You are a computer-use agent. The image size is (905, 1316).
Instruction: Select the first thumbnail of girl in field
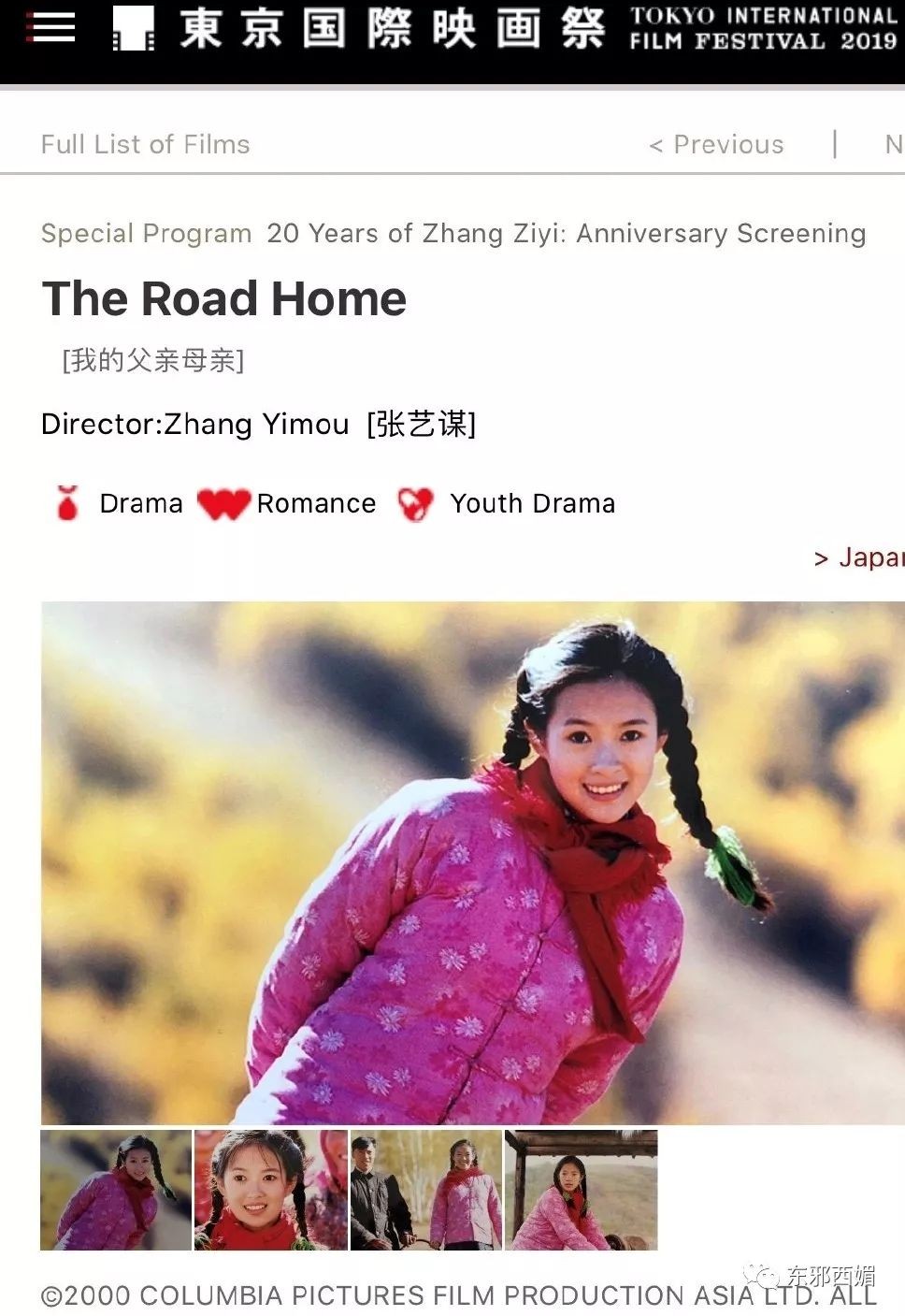pyautogui.click(x=116, y=1190)
